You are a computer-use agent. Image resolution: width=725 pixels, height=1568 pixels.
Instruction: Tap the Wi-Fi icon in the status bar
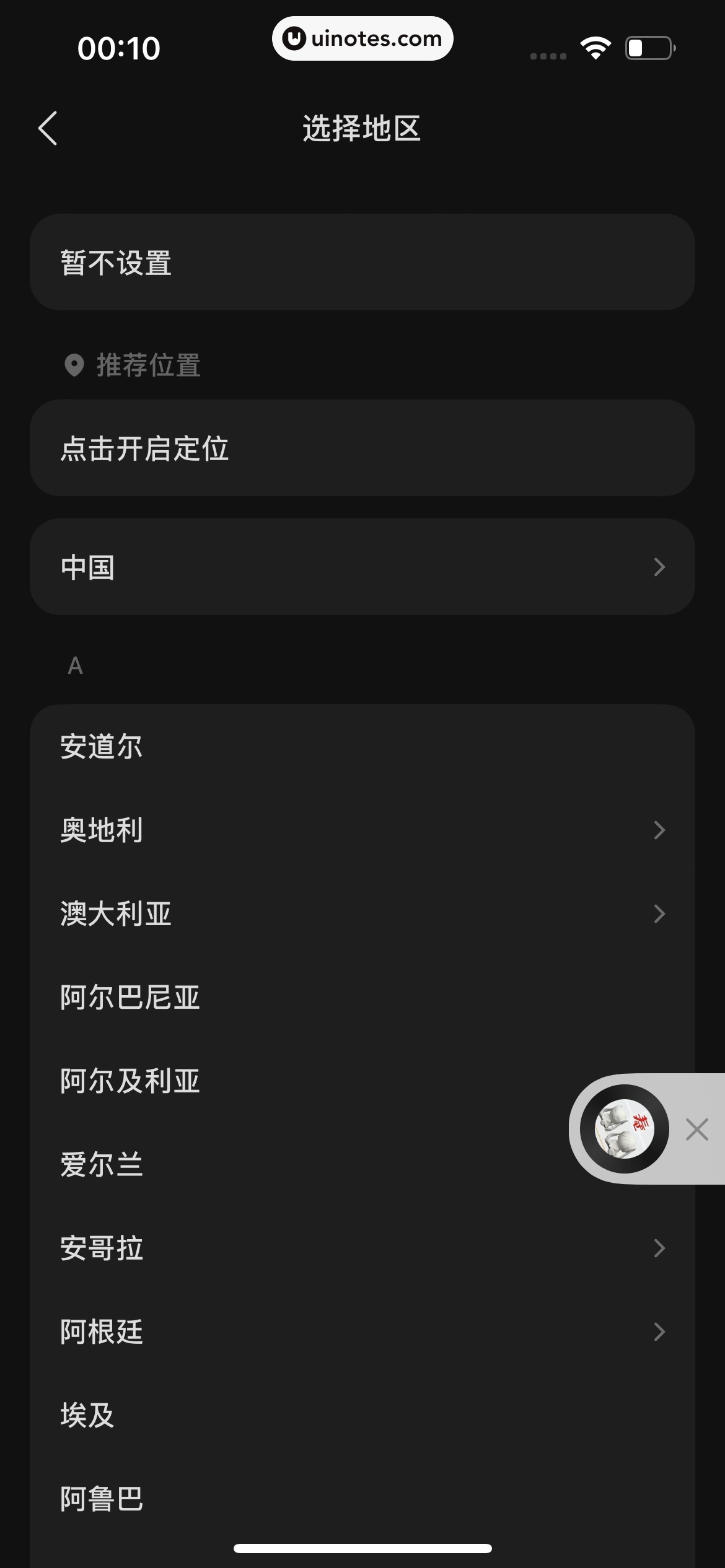(x=595, y=46)
